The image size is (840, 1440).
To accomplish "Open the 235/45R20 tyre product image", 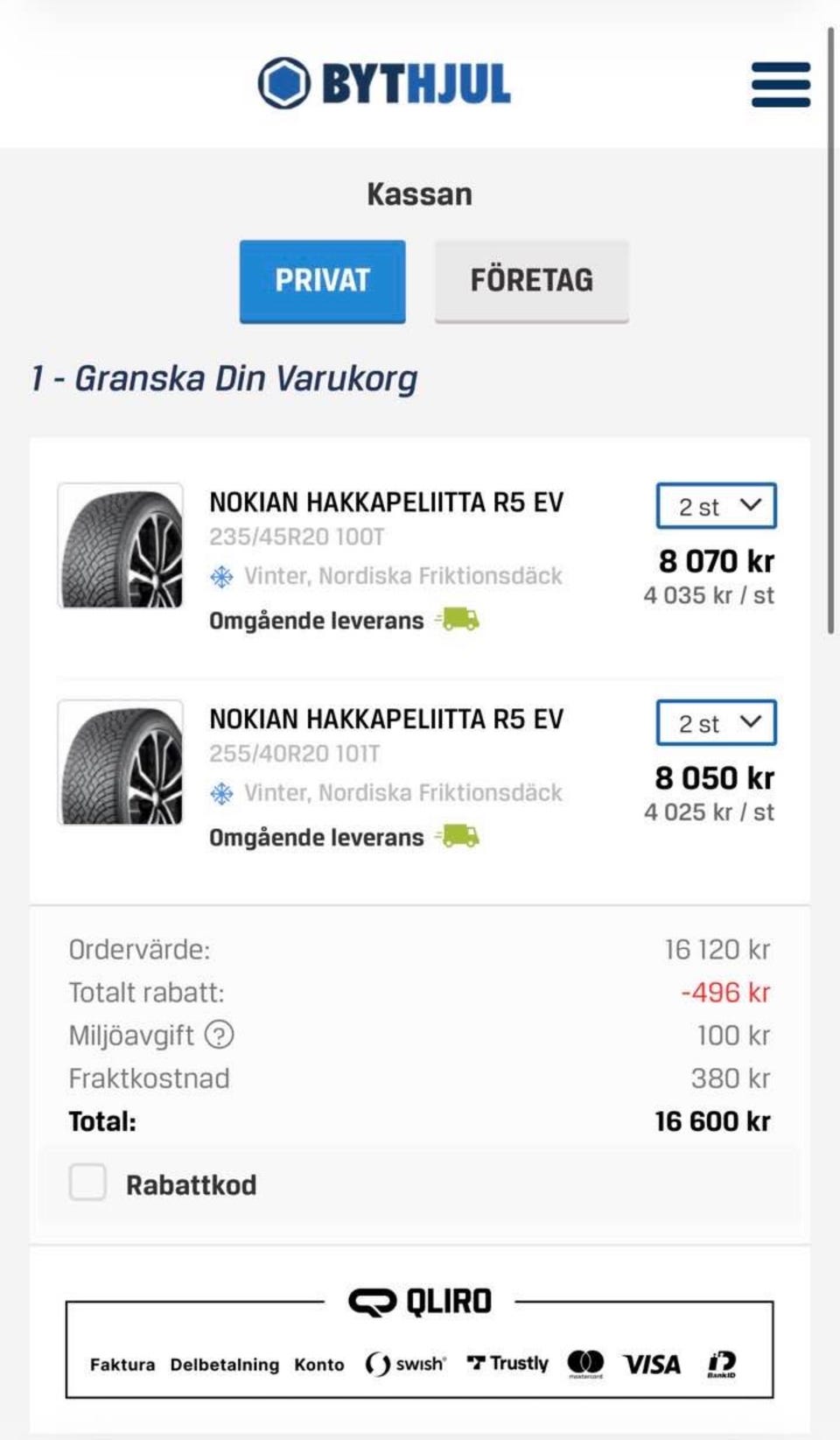I will [x=121, y=545].
